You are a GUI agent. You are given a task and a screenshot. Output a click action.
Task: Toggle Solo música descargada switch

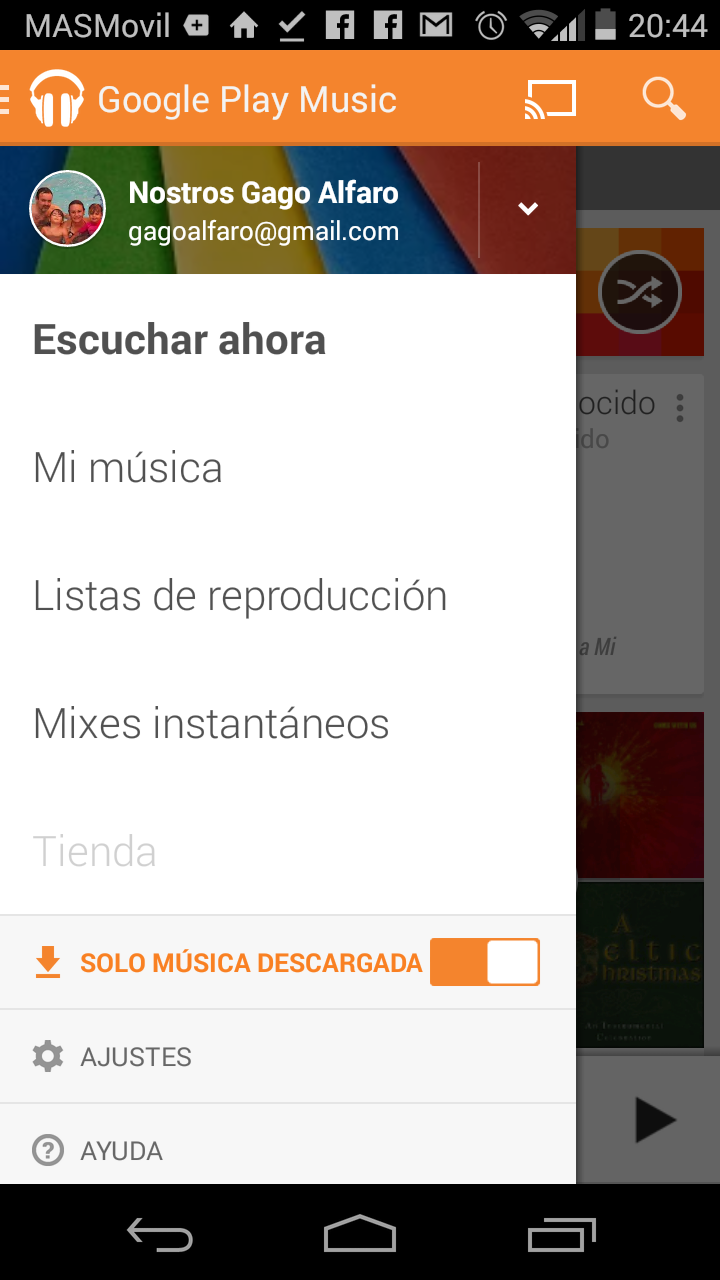click(x=485, y=962)
